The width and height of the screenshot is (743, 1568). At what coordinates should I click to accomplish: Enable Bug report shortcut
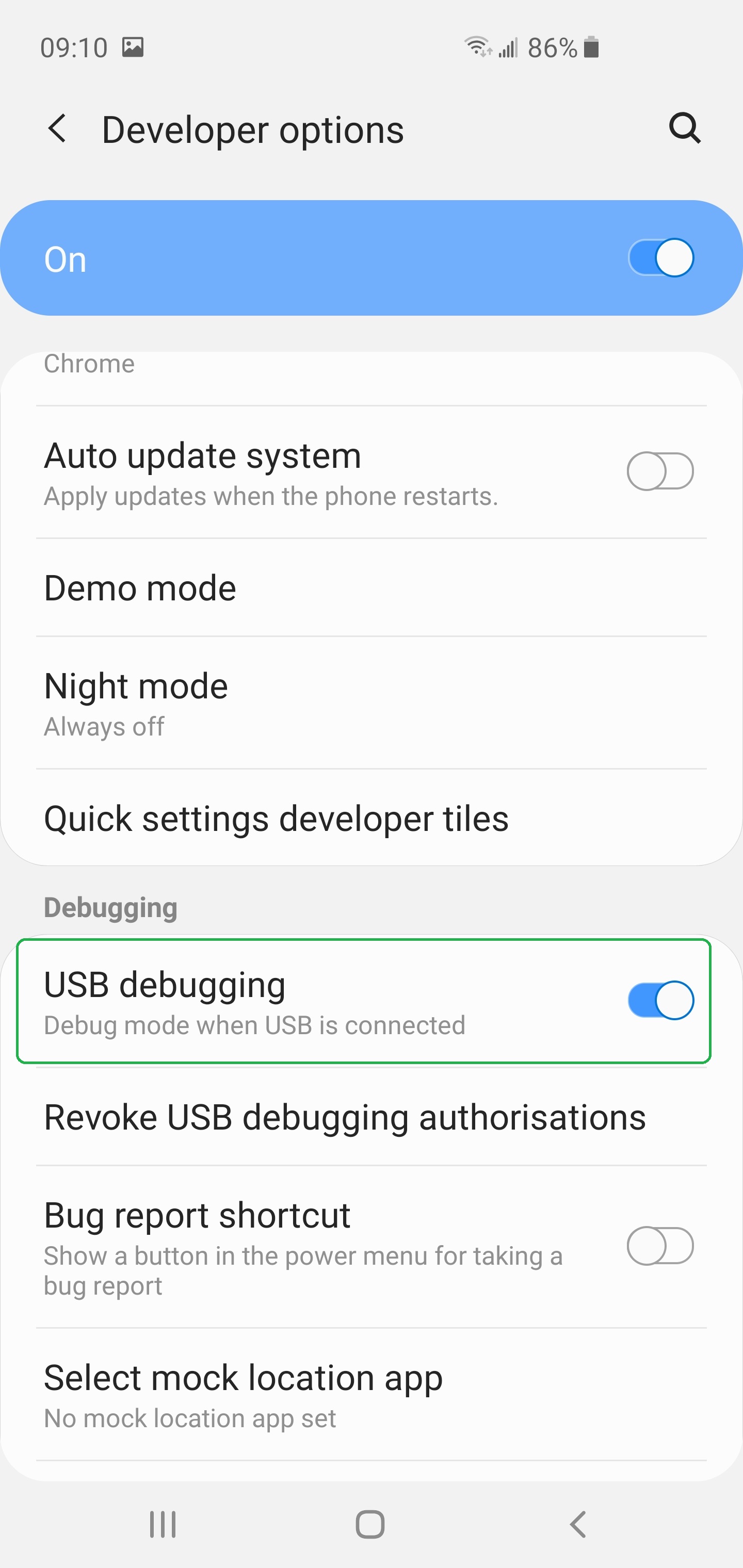click(660, 1246)
